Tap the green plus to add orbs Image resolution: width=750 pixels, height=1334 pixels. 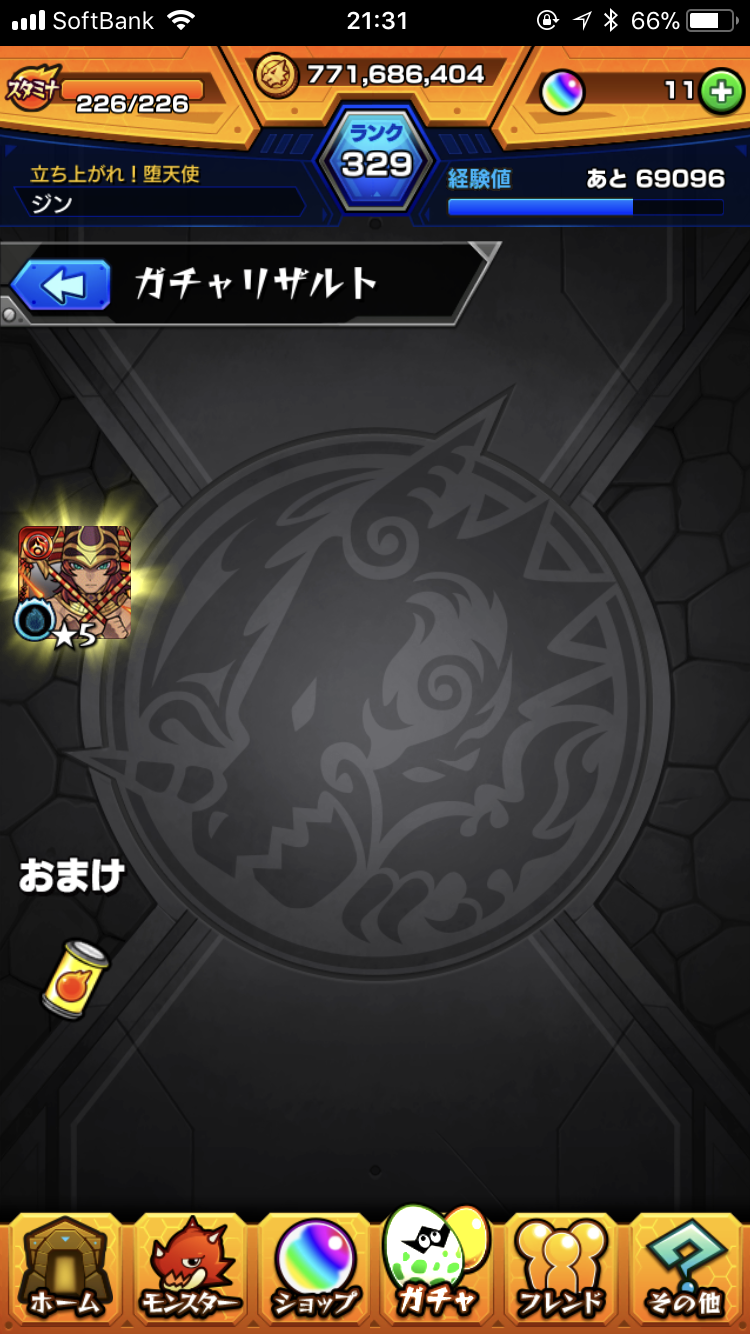719,91
